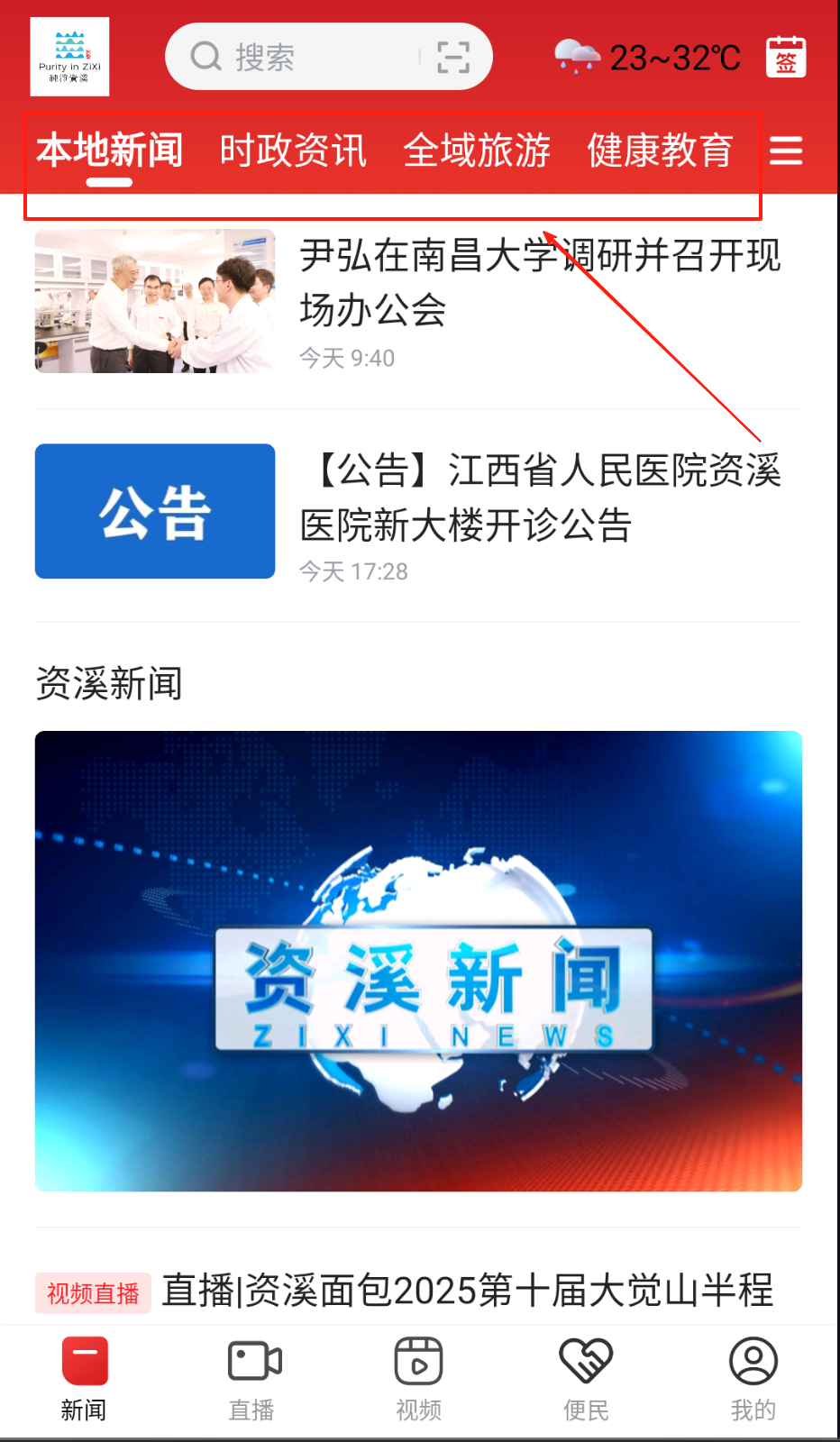Image resolution: width=840 pixels, height=1442 pixels.
Task: Tap the Purity in ZiXi app logo
Action: pos(69,56)
